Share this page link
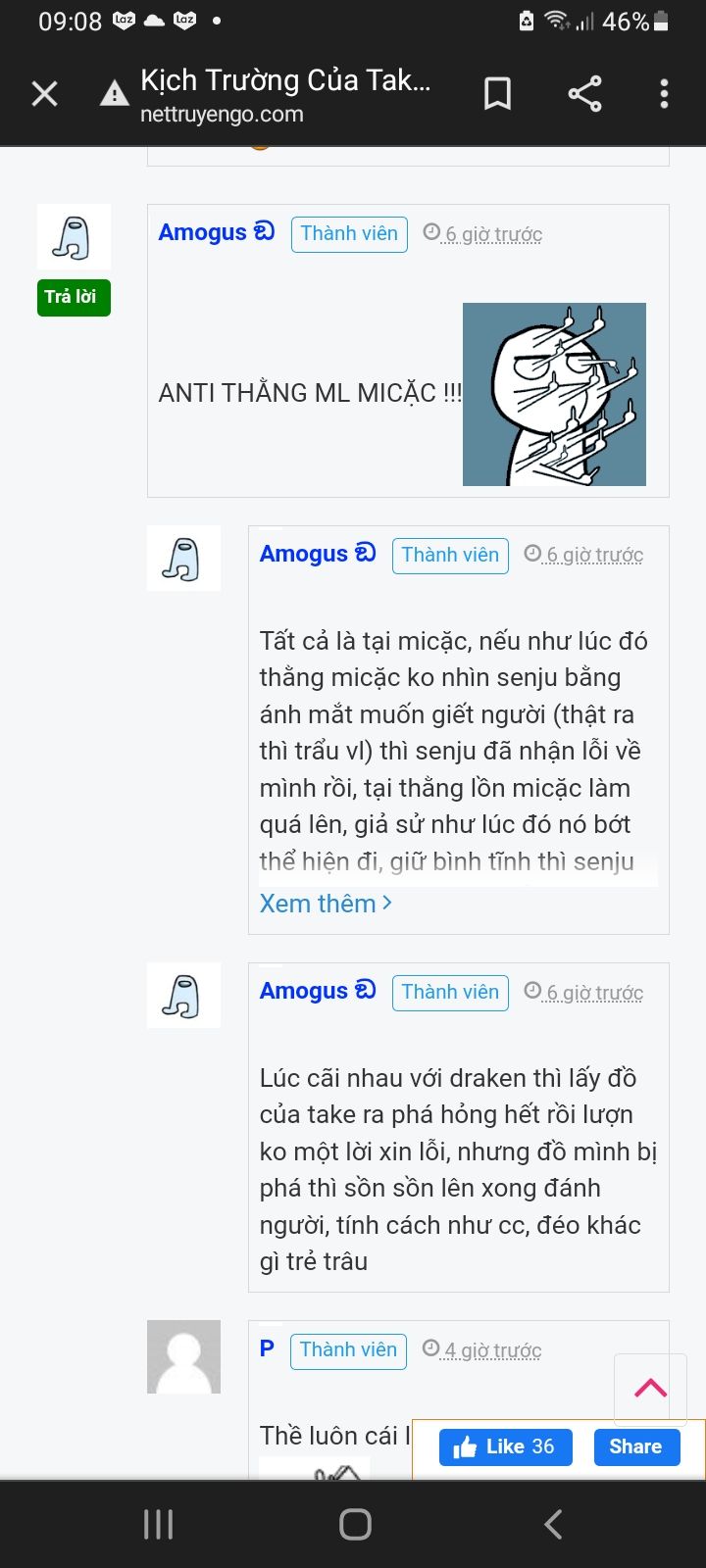This screenshot has height=1568, width=706. click(x=584, y=94)
